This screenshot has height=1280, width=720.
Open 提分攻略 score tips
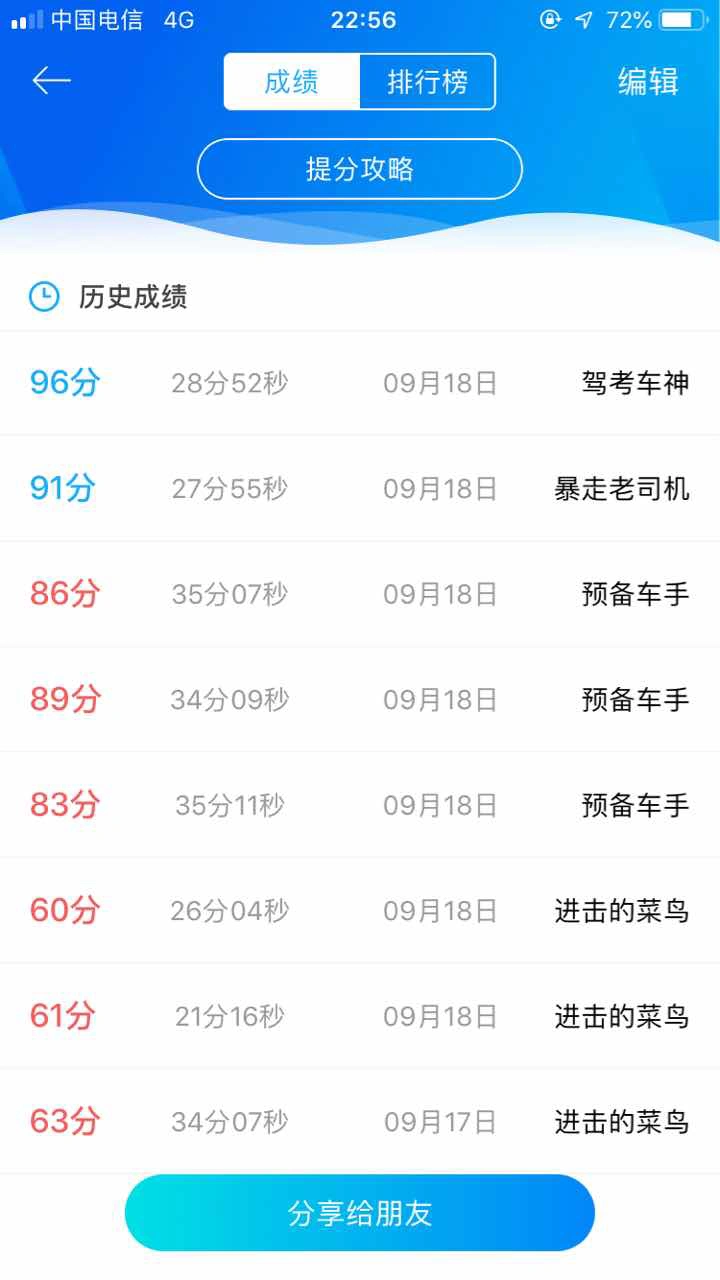(x=360, y=169)
